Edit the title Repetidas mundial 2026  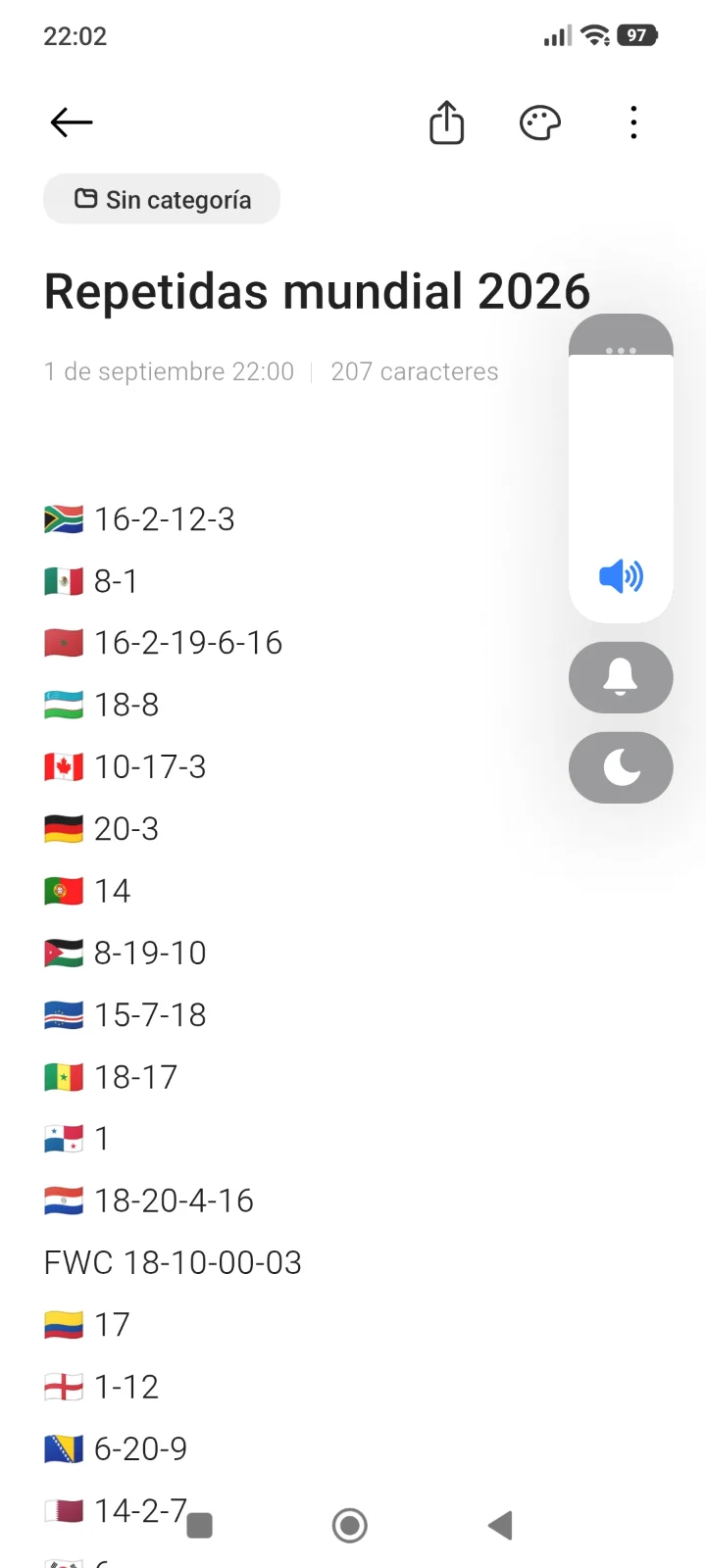click(x=317, y=291)
